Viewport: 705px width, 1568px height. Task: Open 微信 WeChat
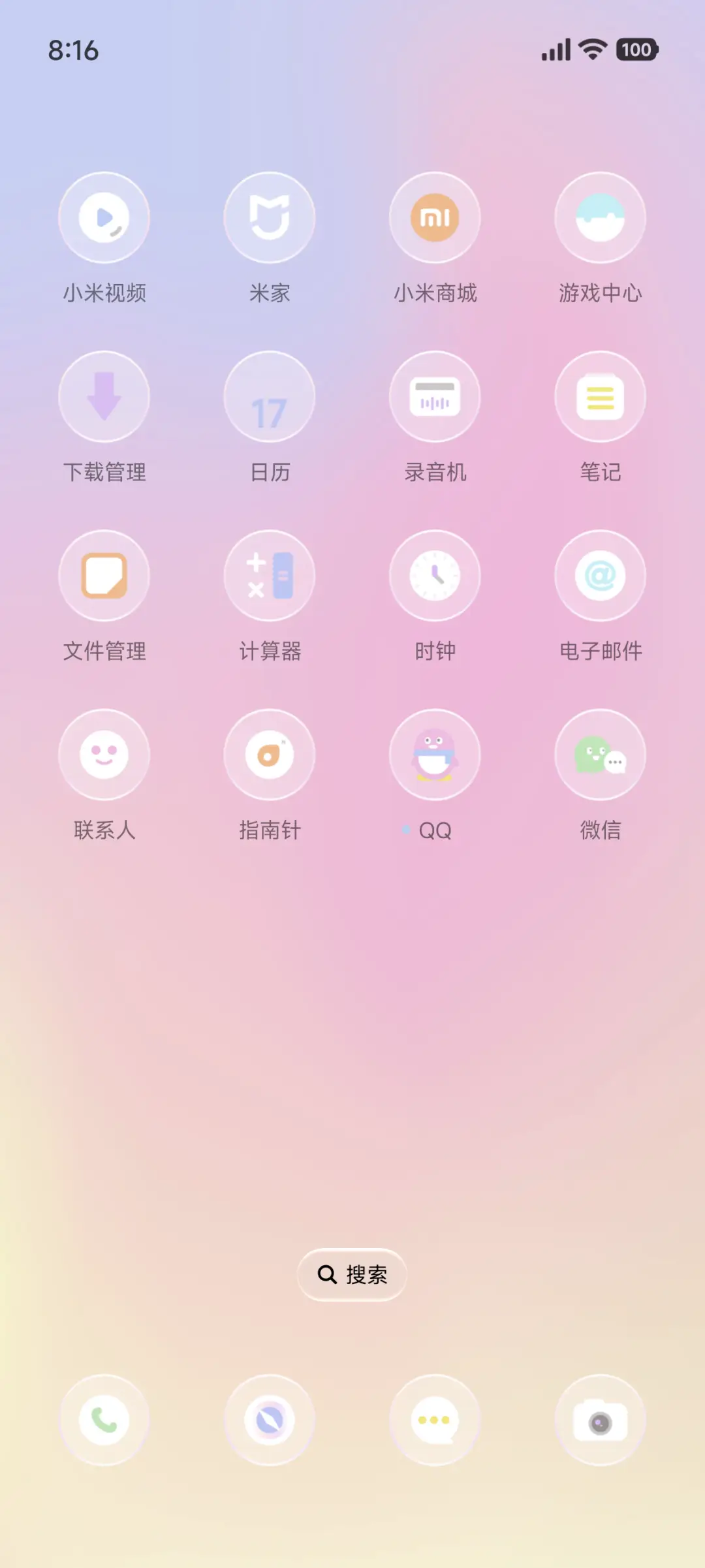pos(600,754)
